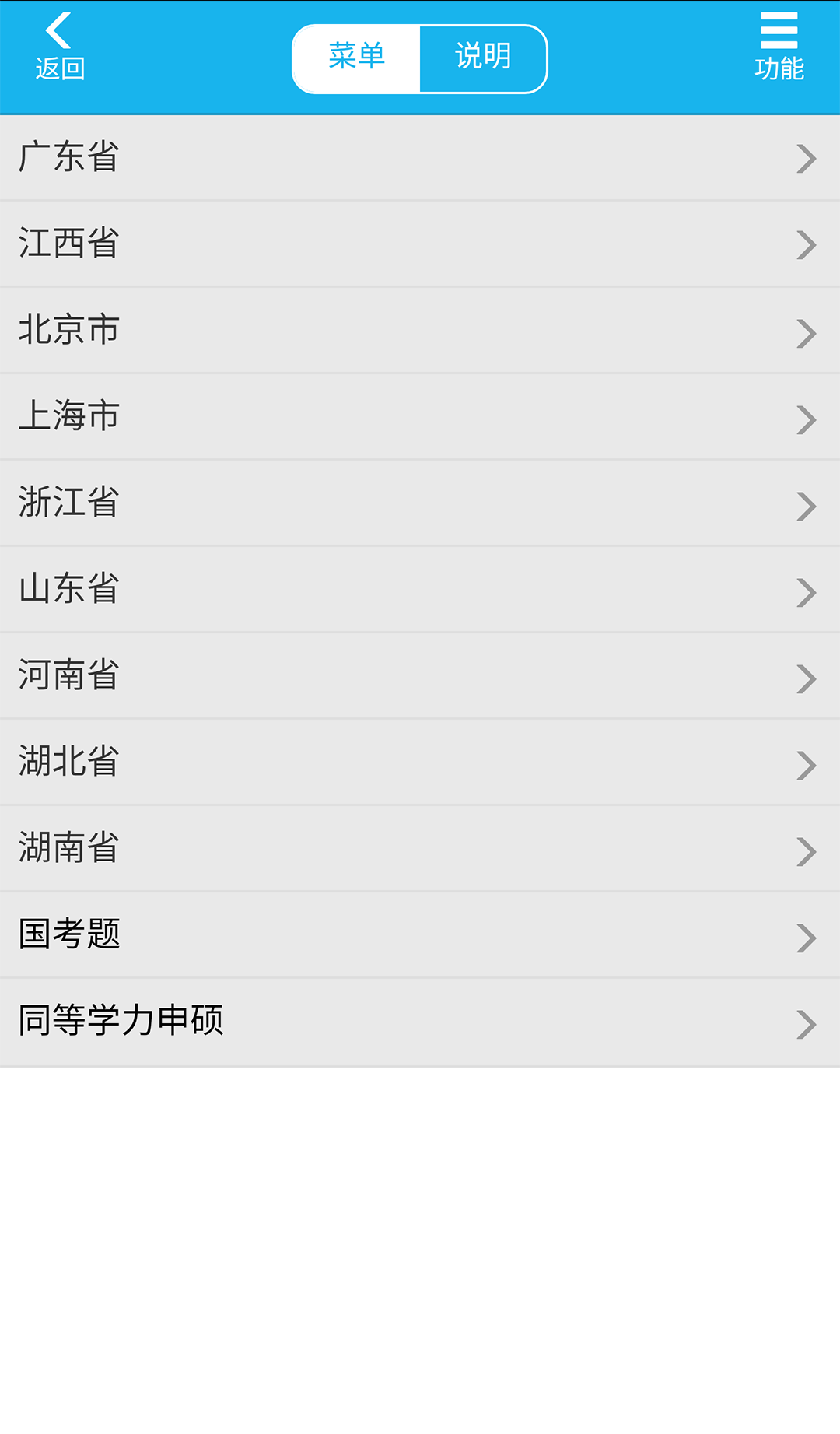Open 江西省 question bank entry
Screen dimensions: 840x1434
click(311, 244)
